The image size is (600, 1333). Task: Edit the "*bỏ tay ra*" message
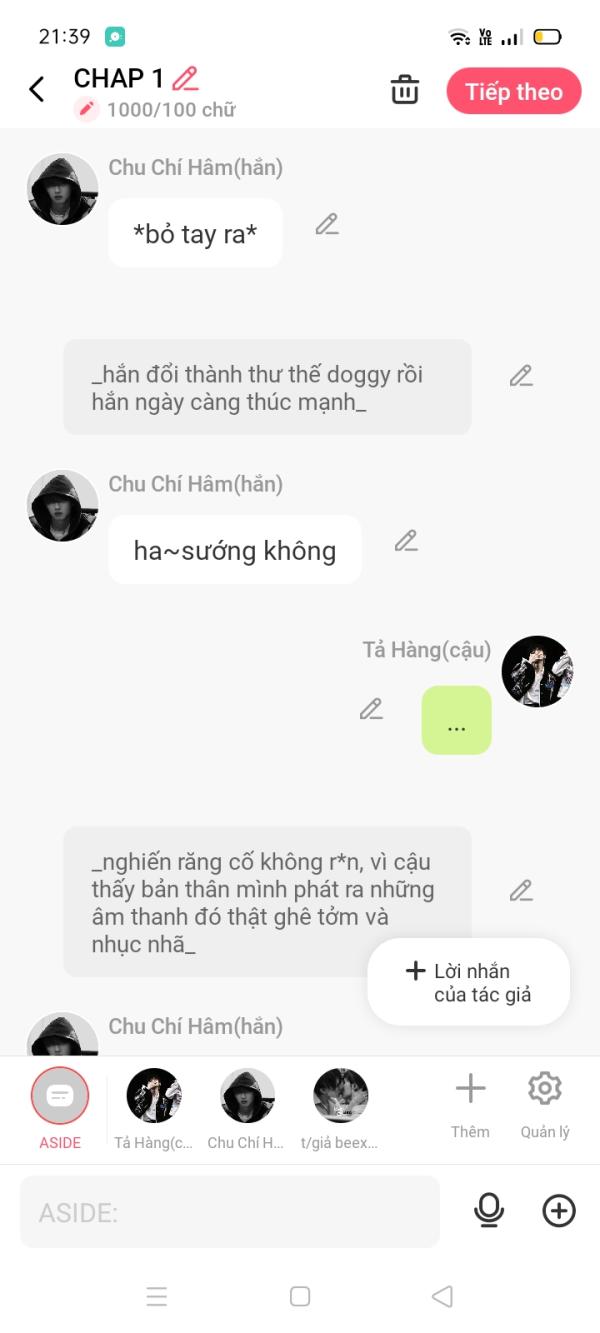point(327,225)
